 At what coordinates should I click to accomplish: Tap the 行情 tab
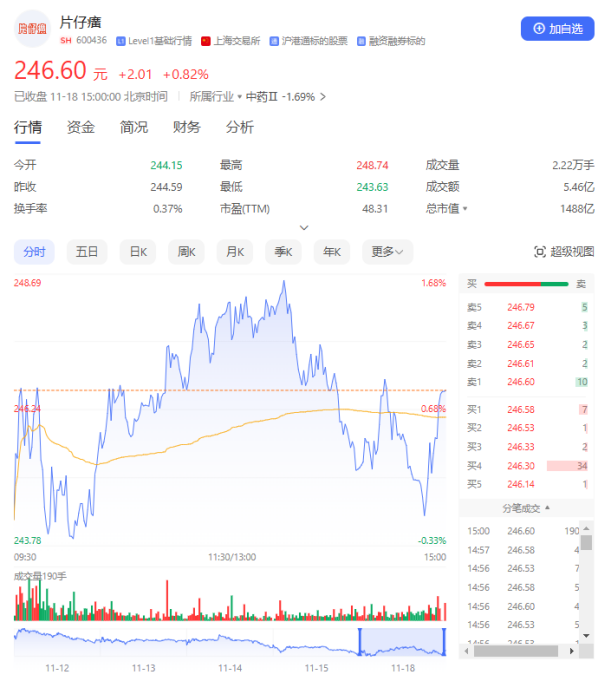point(28,127)
